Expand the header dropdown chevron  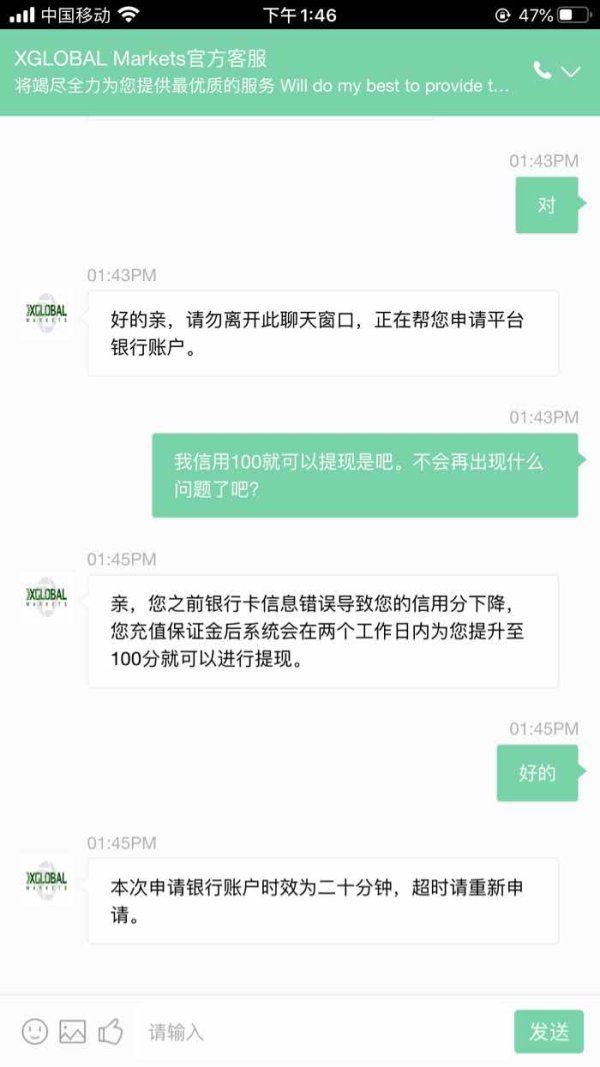click(x=570, y=71)
